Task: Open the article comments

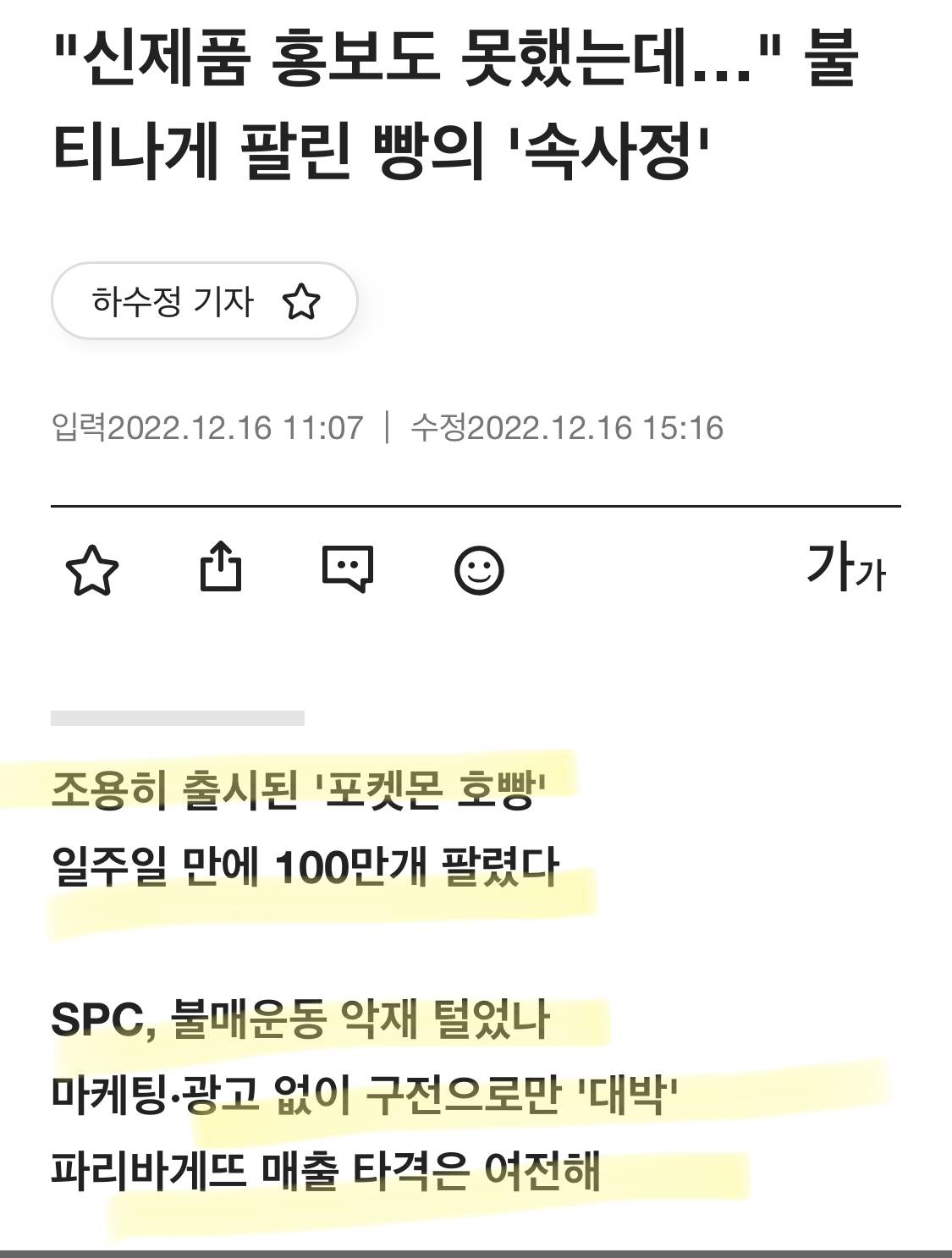Action: pyautogui.click(x=348, y=569)
